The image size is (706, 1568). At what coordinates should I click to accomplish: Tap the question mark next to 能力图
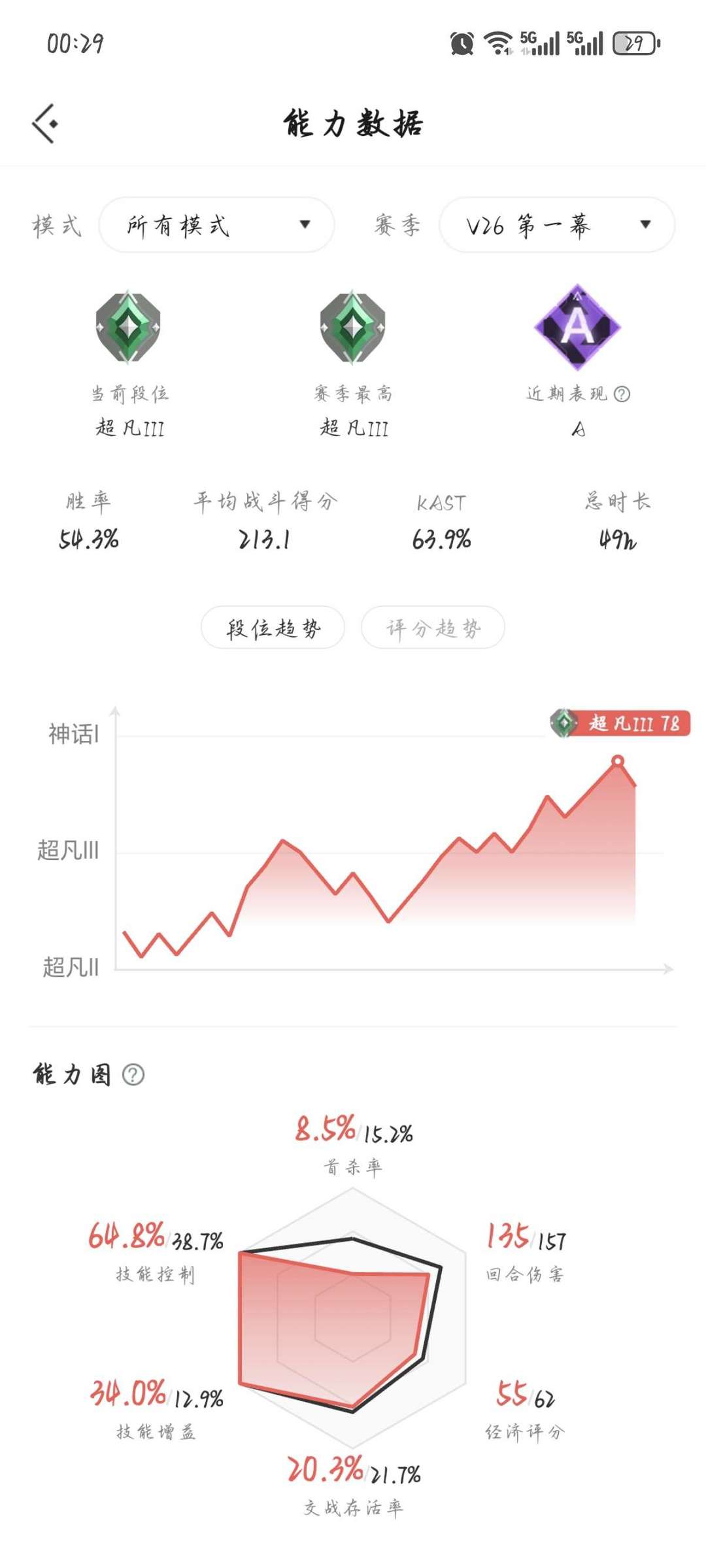pyautogui.click(x=133, y=1074)
